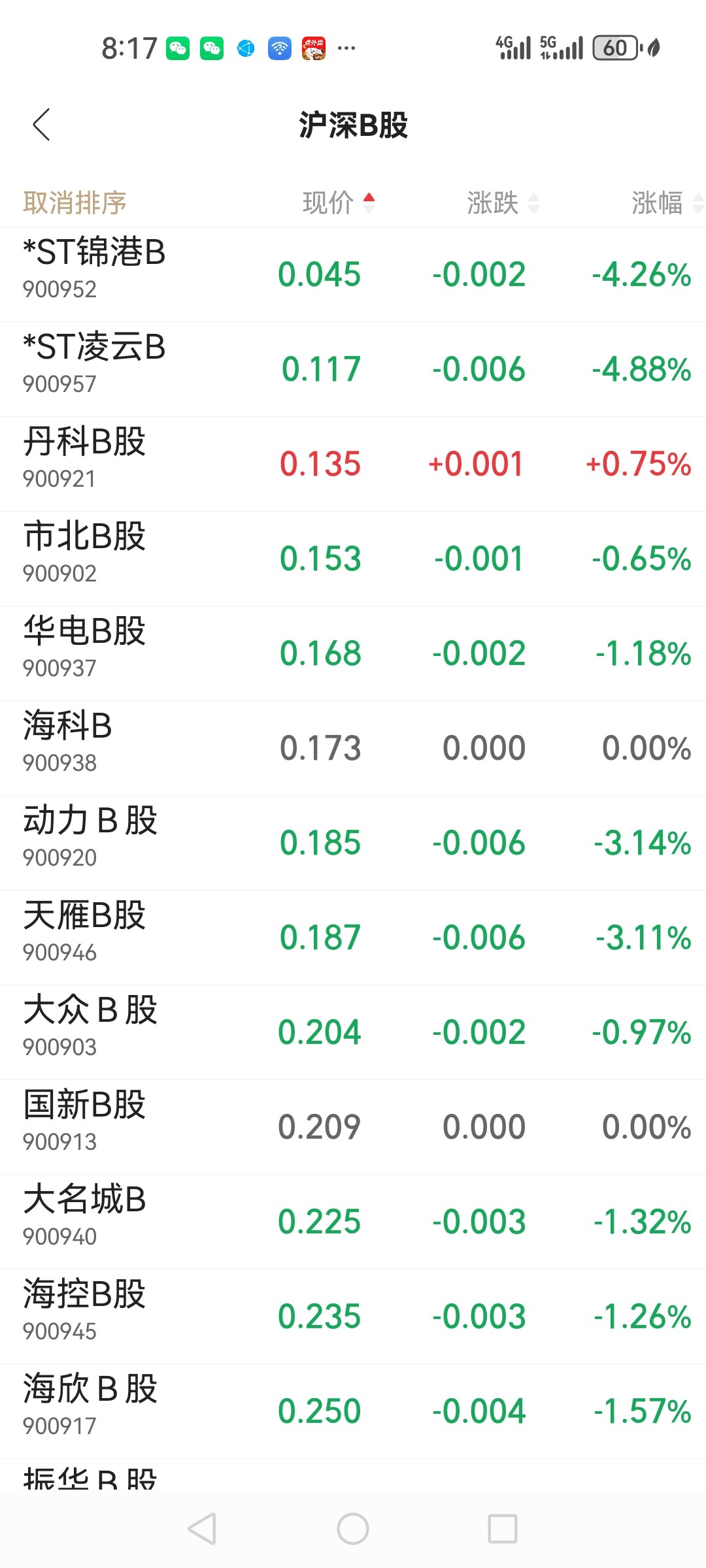Open recent apps from navigation bar
The width and height of the screenshot is (706, 1568).
pyautogui.click(x=503, y=1529)
